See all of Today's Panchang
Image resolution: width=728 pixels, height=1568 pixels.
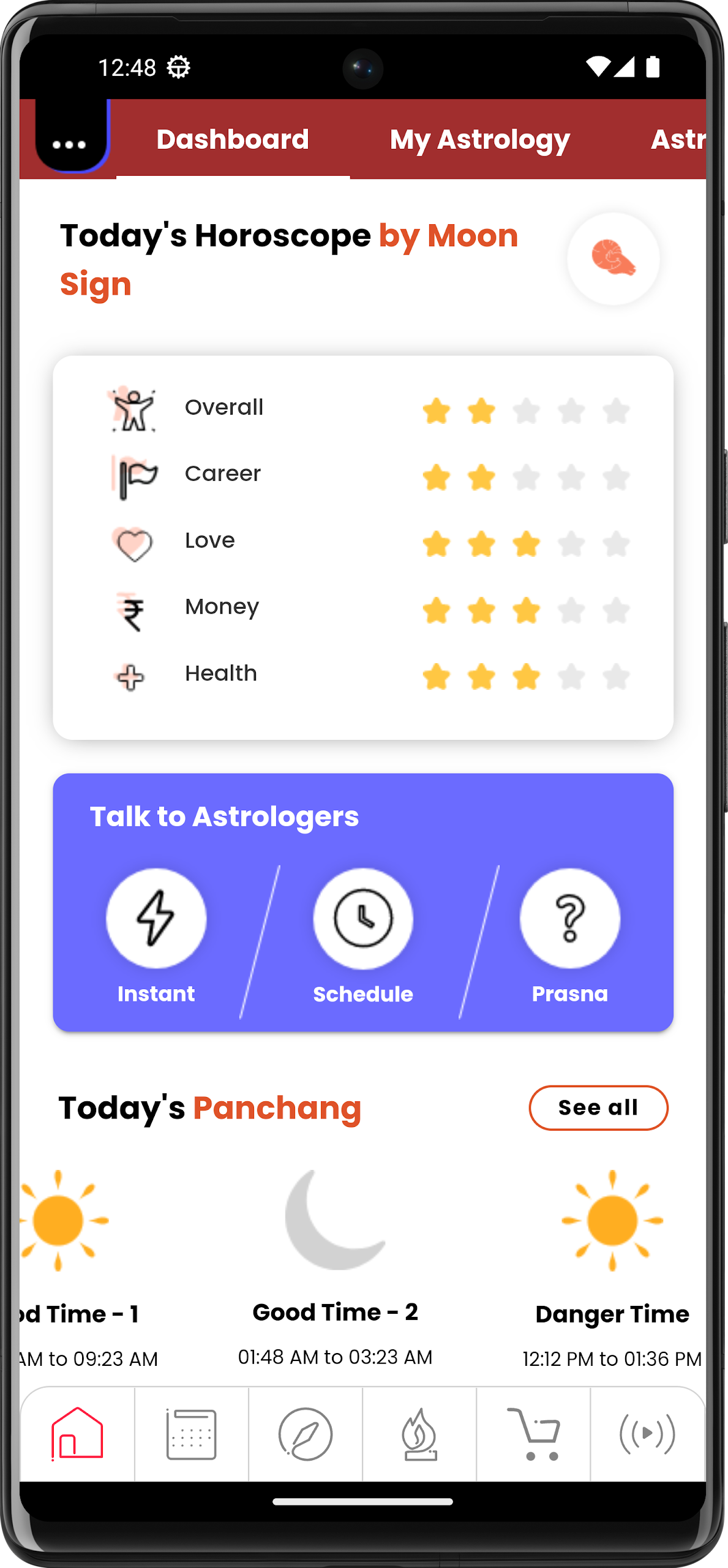coord(598,1107)
